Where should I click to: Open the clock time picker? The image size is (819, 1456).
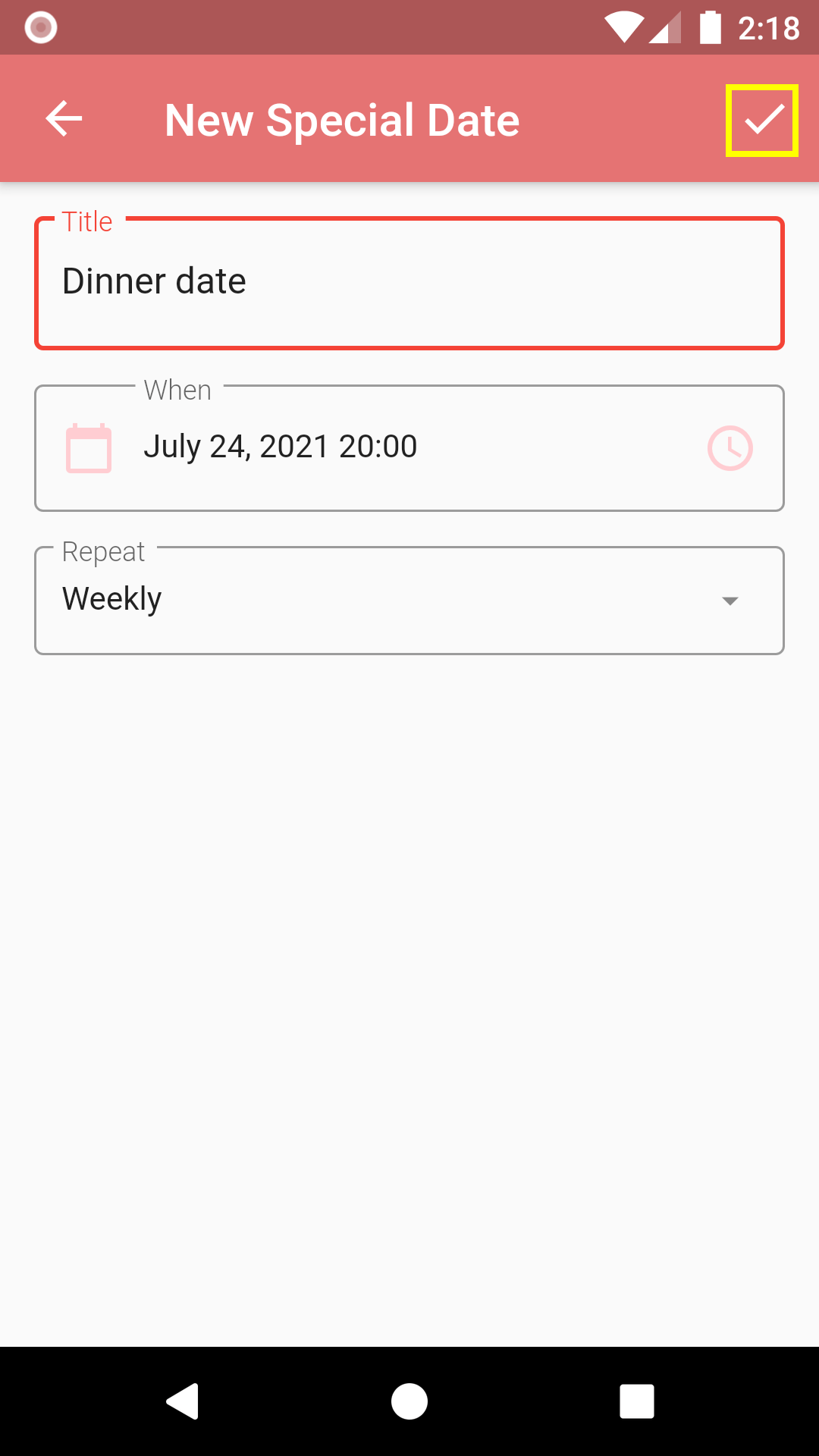coord(730,448)
